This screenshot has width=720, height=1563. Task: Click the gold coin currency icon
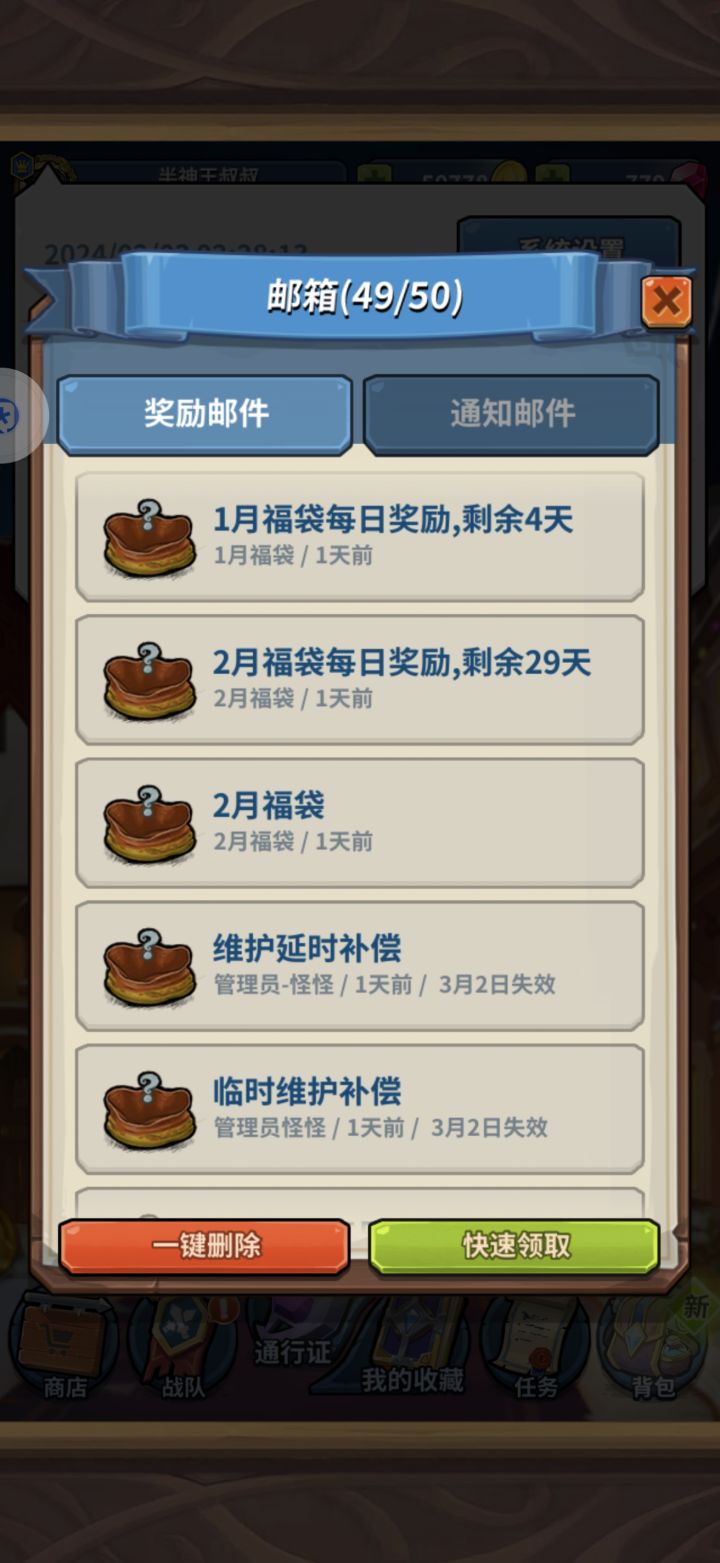(509, 173)
